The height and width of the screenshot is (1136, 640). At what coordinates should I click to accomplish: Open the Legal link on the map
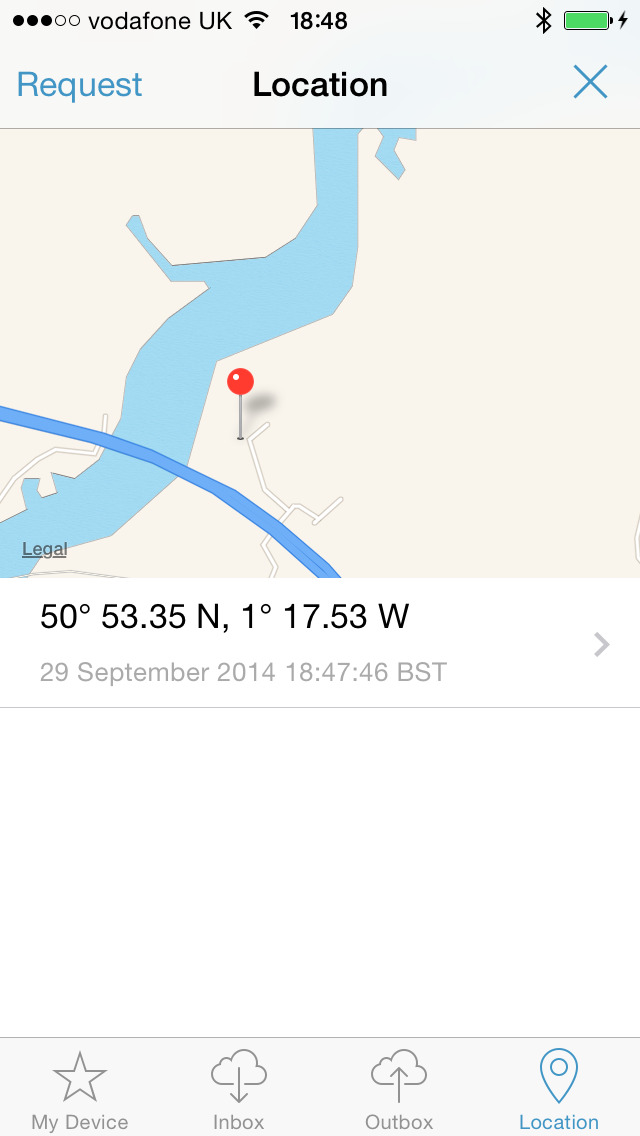point(44,549)
